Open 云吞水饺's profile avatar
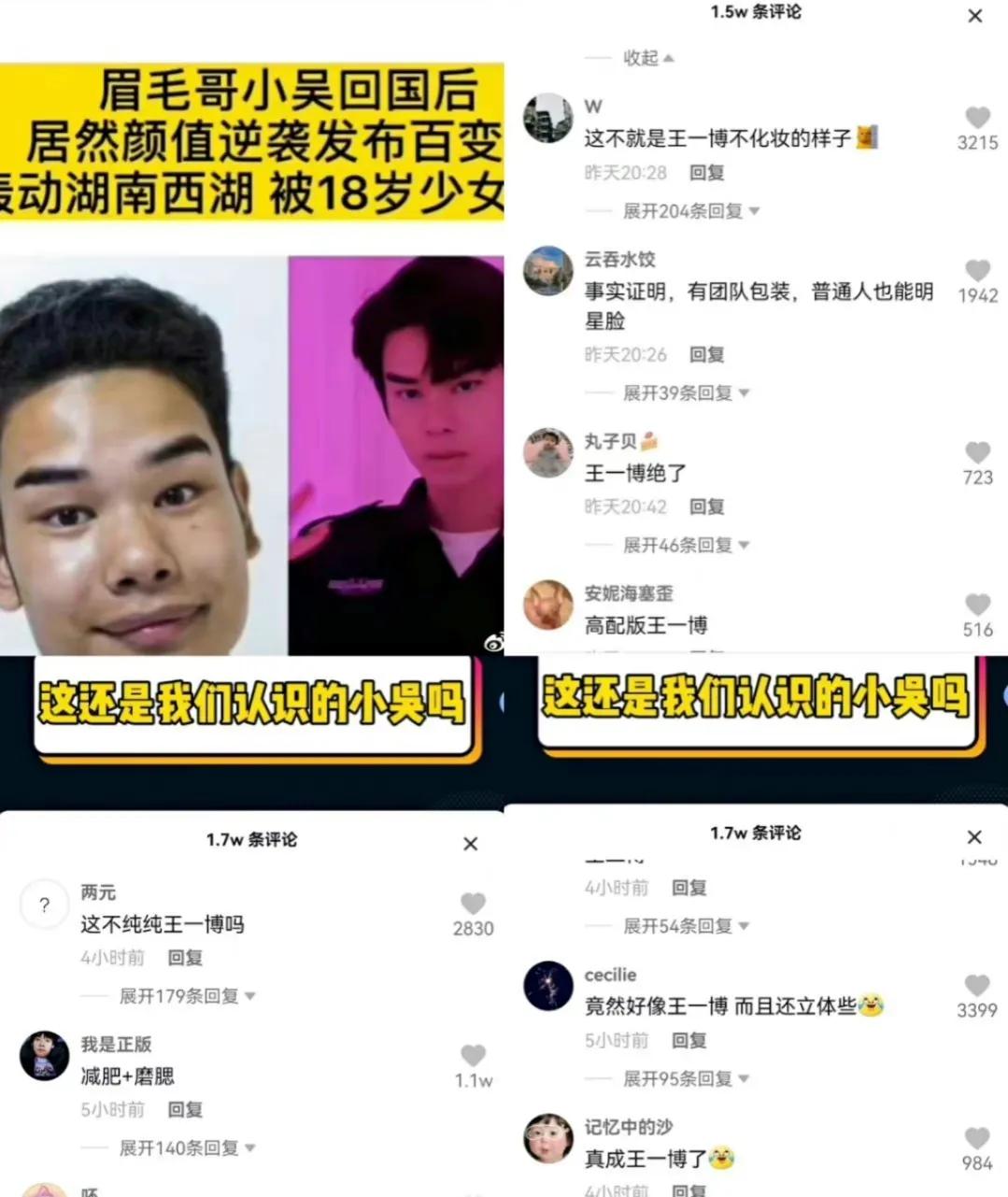 [547, 271]
